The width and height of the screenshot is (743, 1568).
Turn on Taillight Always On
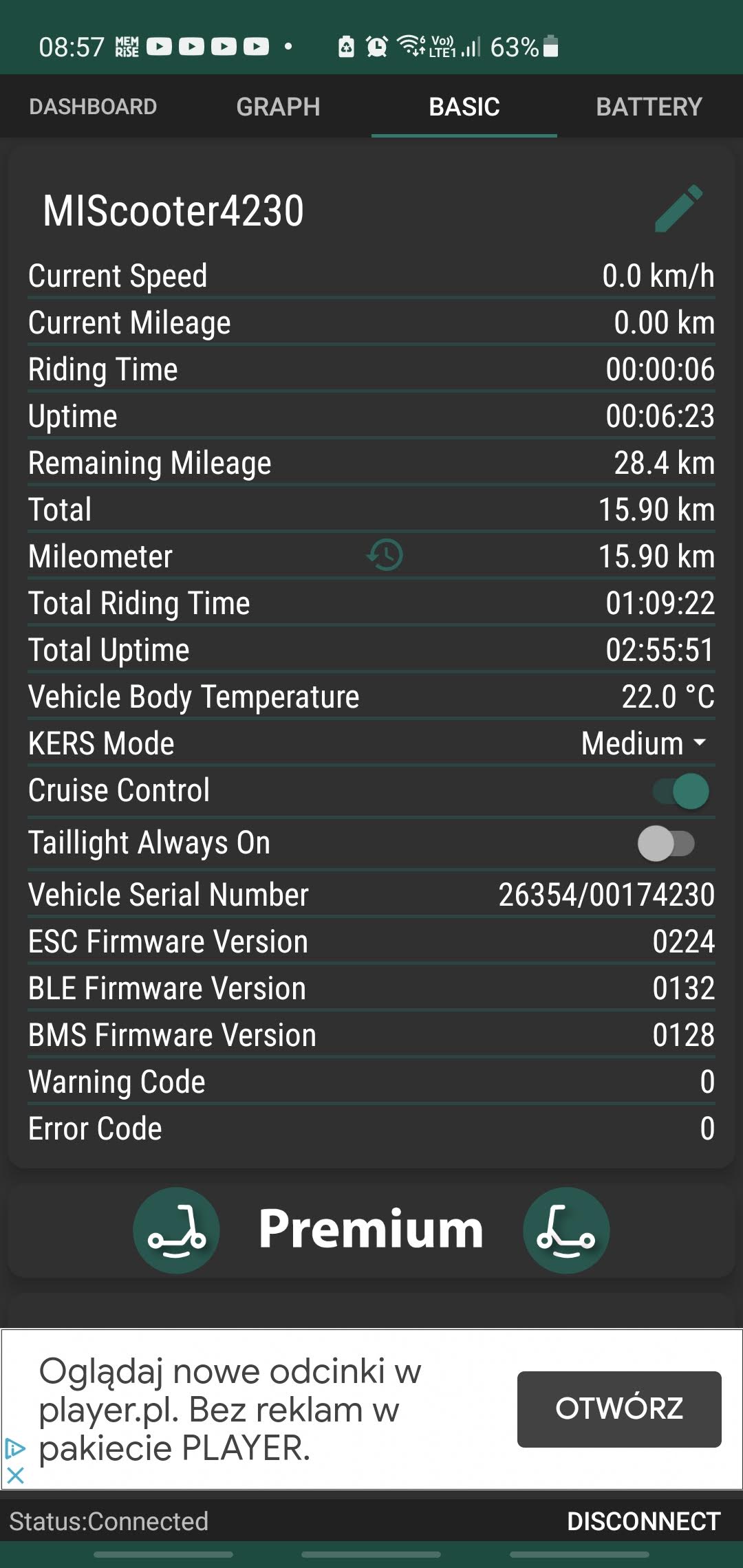(665, 843)
